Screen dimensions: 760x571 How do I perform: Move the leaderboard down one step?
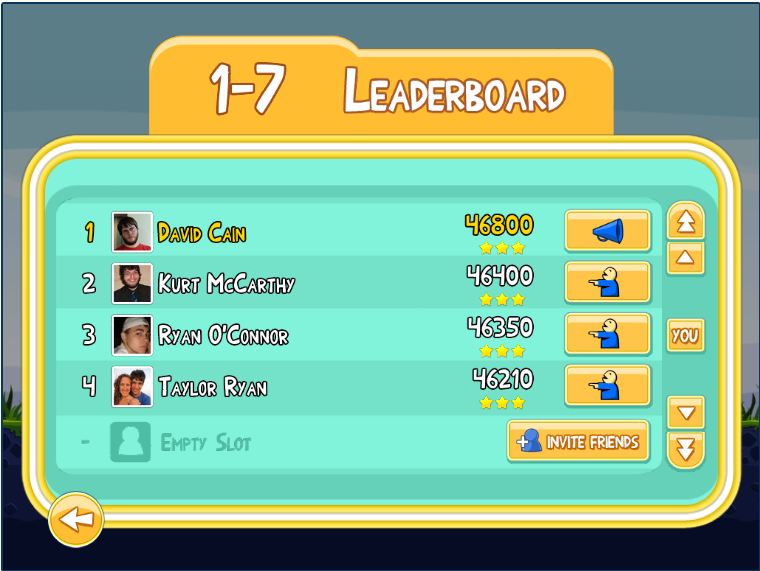(x=685, y=411)
